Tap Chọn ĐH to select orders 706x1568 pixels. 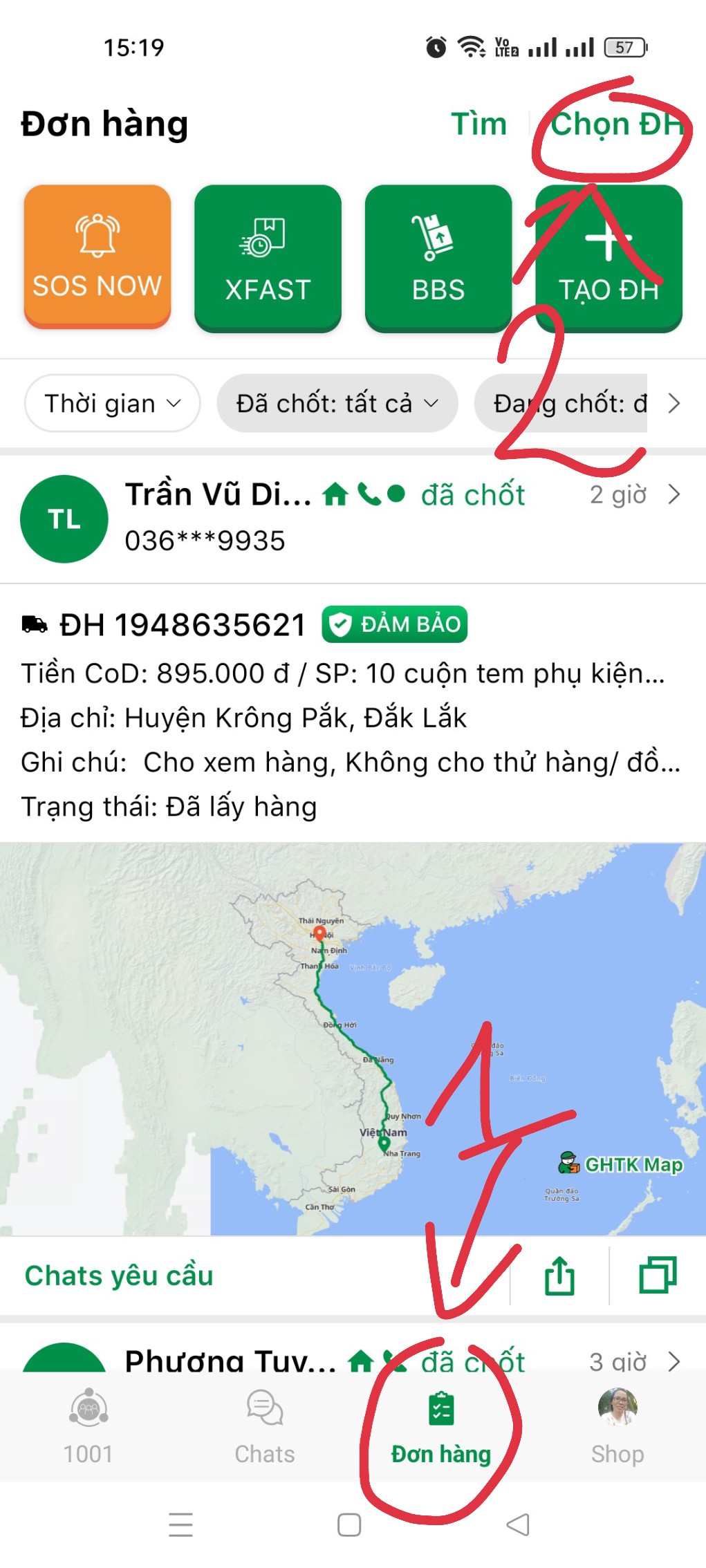point(615,124)
